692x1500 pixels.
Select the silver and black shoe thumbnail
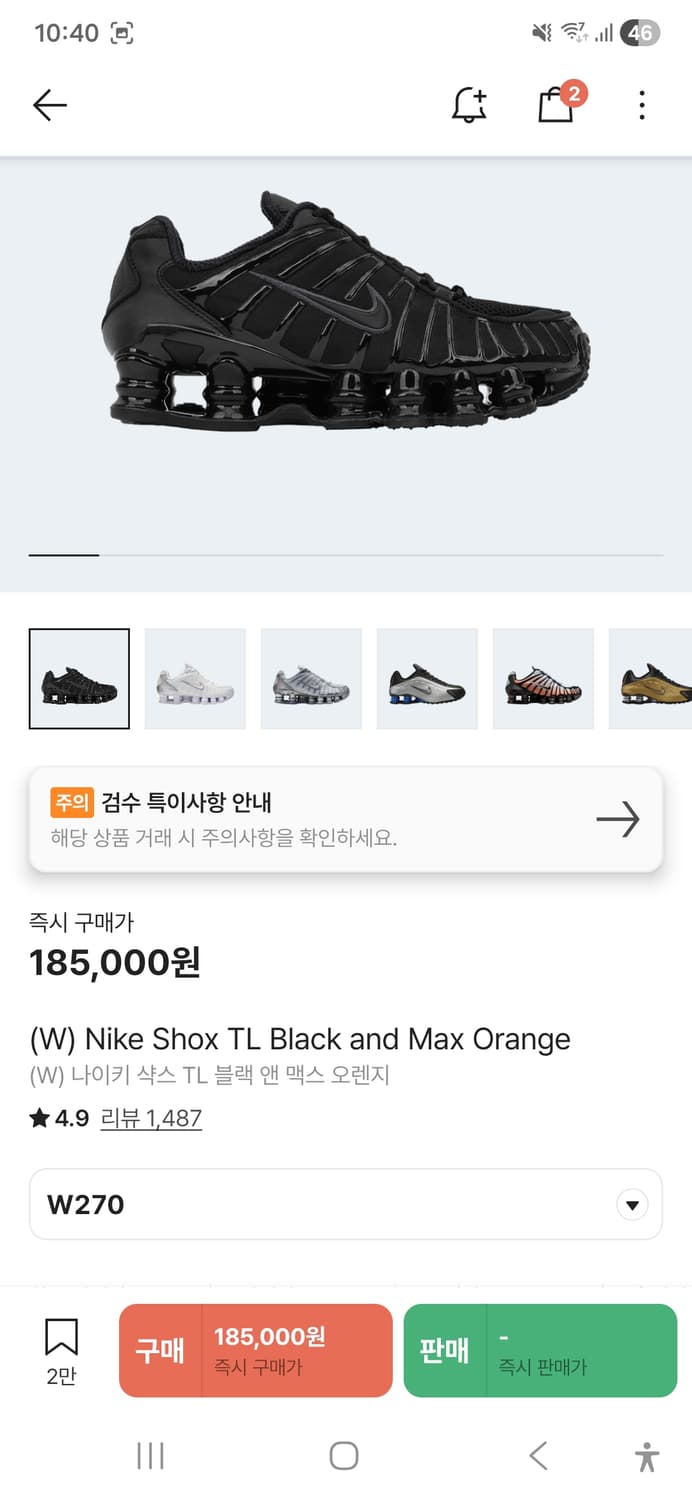tap(427, 679)
